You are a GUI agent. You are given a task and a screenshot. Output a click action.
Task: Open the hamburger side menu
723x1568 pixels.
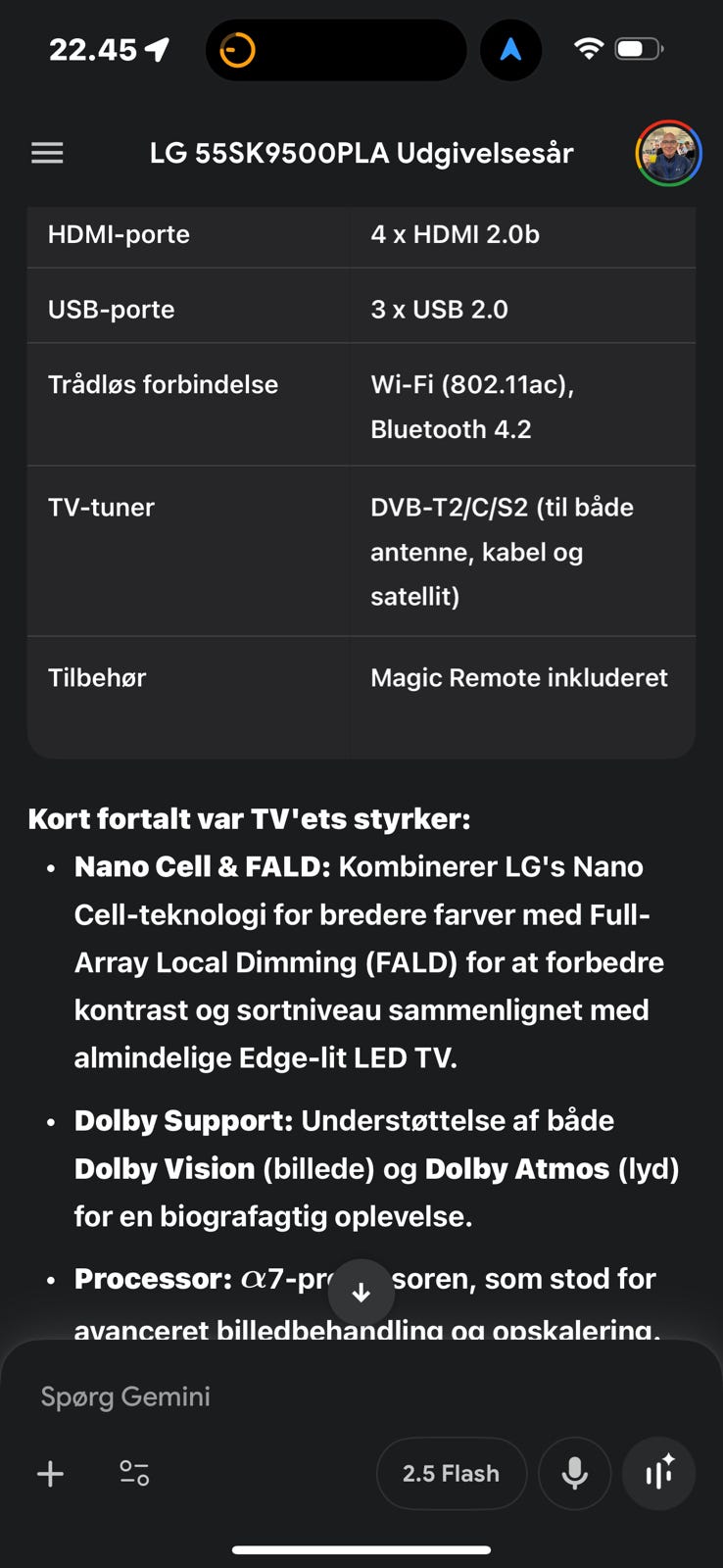pyautogui.click(x=47, y=153)
